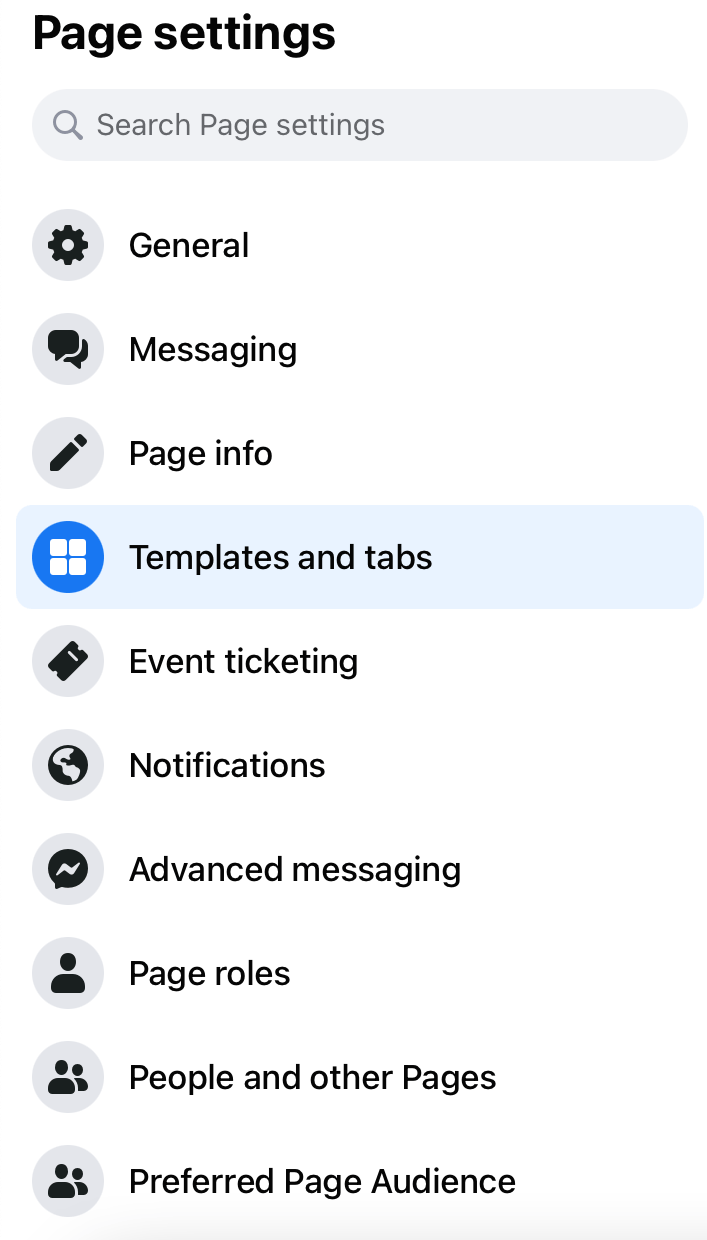Tap the Search Page settings field

tap(360, 125)
